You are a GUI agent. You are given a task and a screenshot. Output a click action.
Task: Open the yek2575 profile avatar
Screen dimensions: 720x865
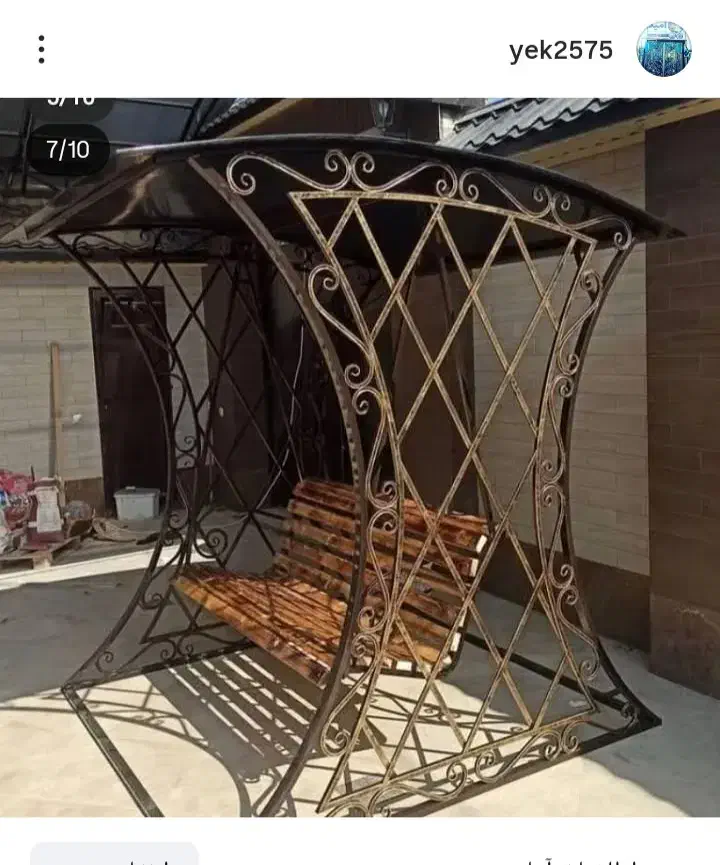tap(664, 49)
